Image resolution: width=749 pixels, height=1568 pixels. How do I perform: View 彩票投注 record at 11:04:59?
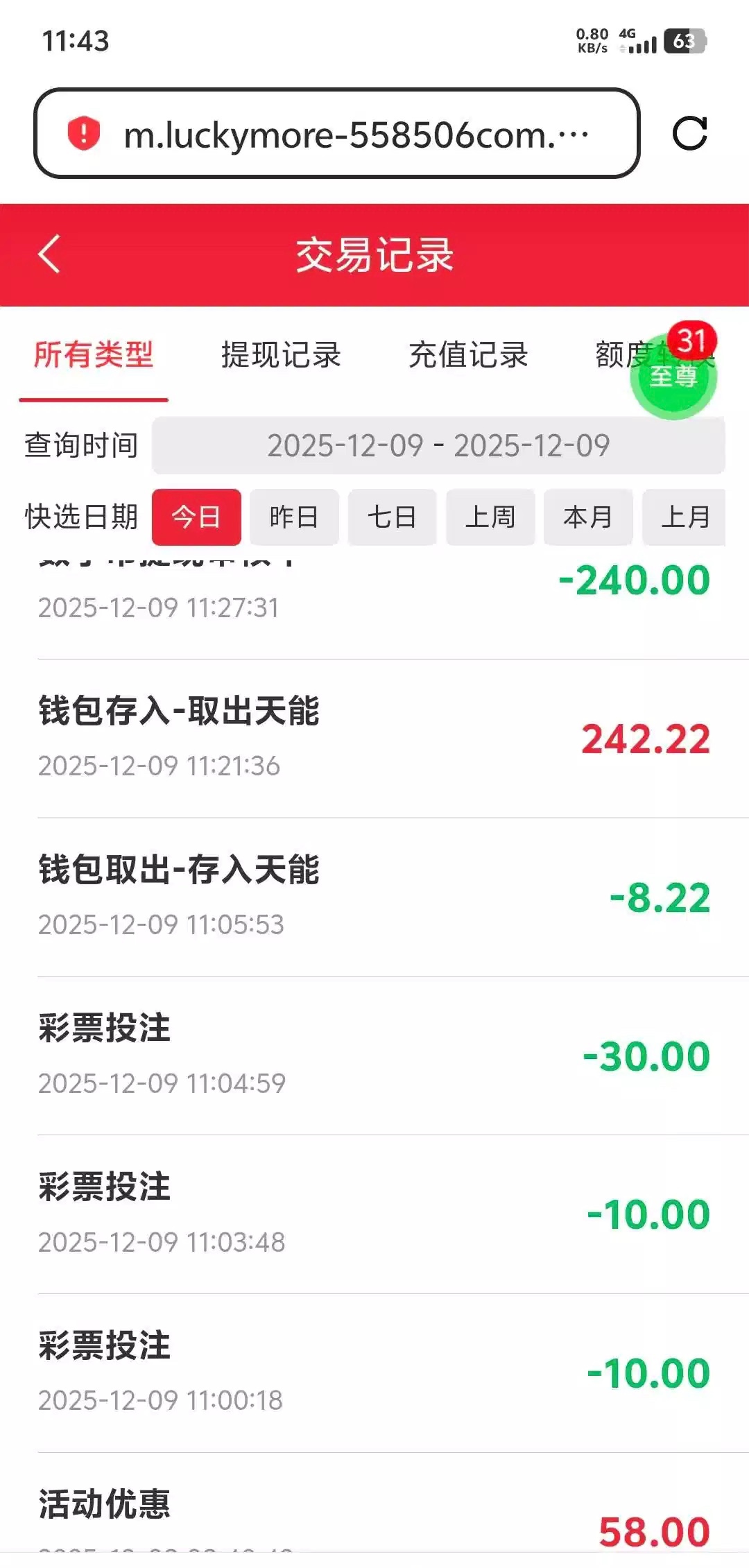374,1055
